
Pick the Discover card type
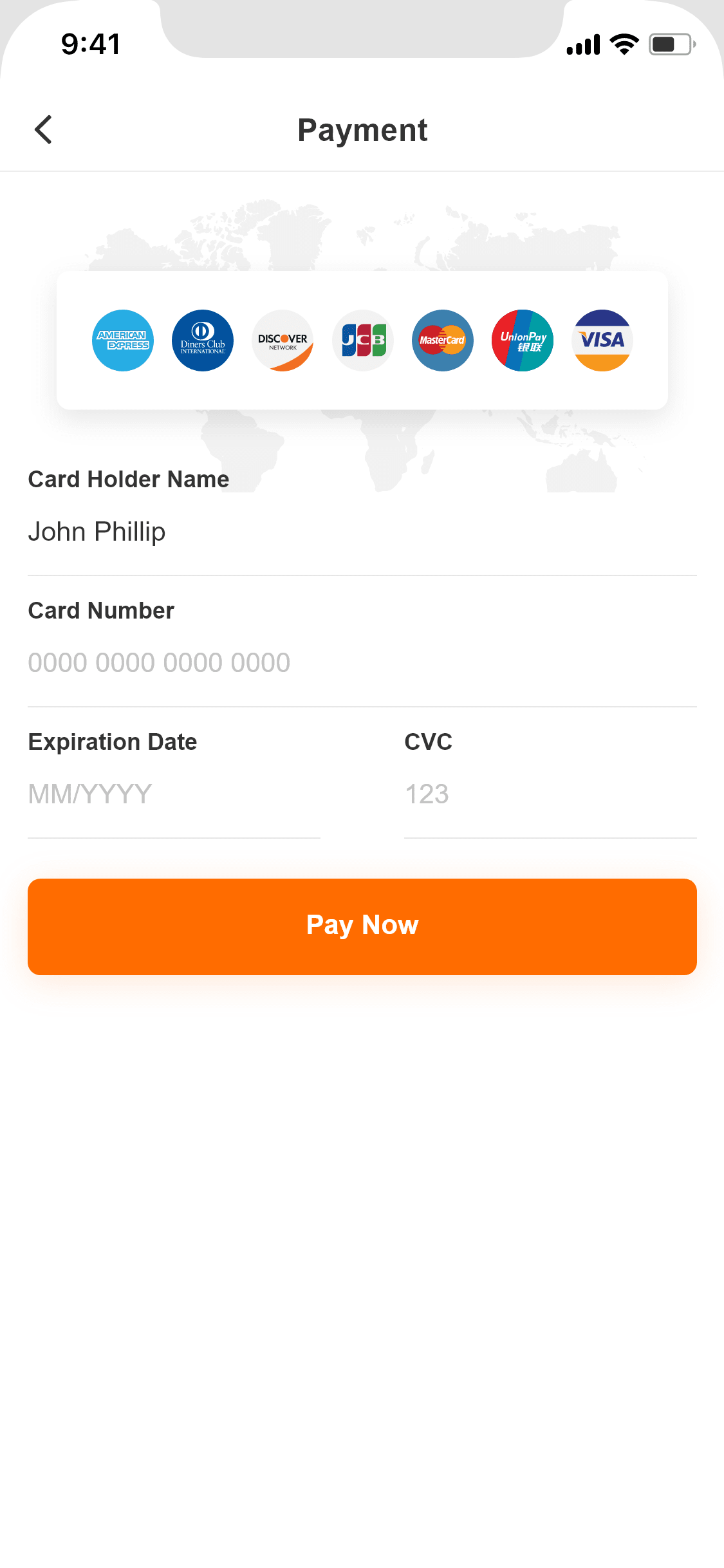pos(283,341)
